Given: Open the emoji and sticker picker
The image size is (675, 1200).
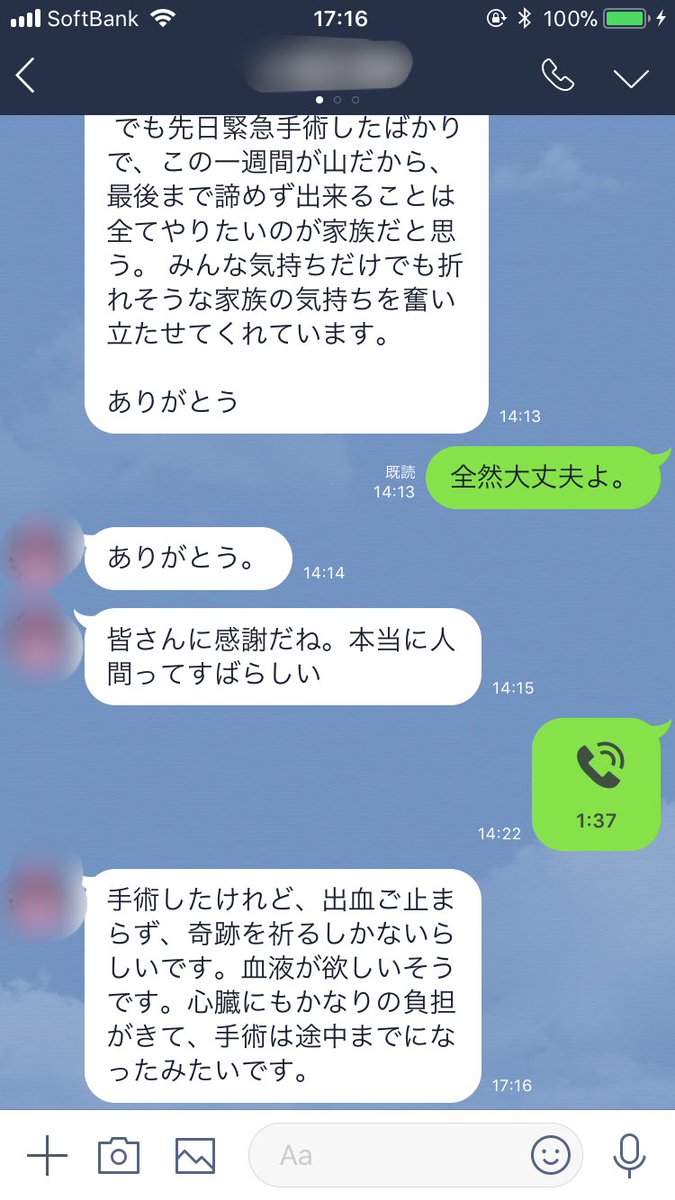Looking at the screenshot, I should coord(550,1156).
